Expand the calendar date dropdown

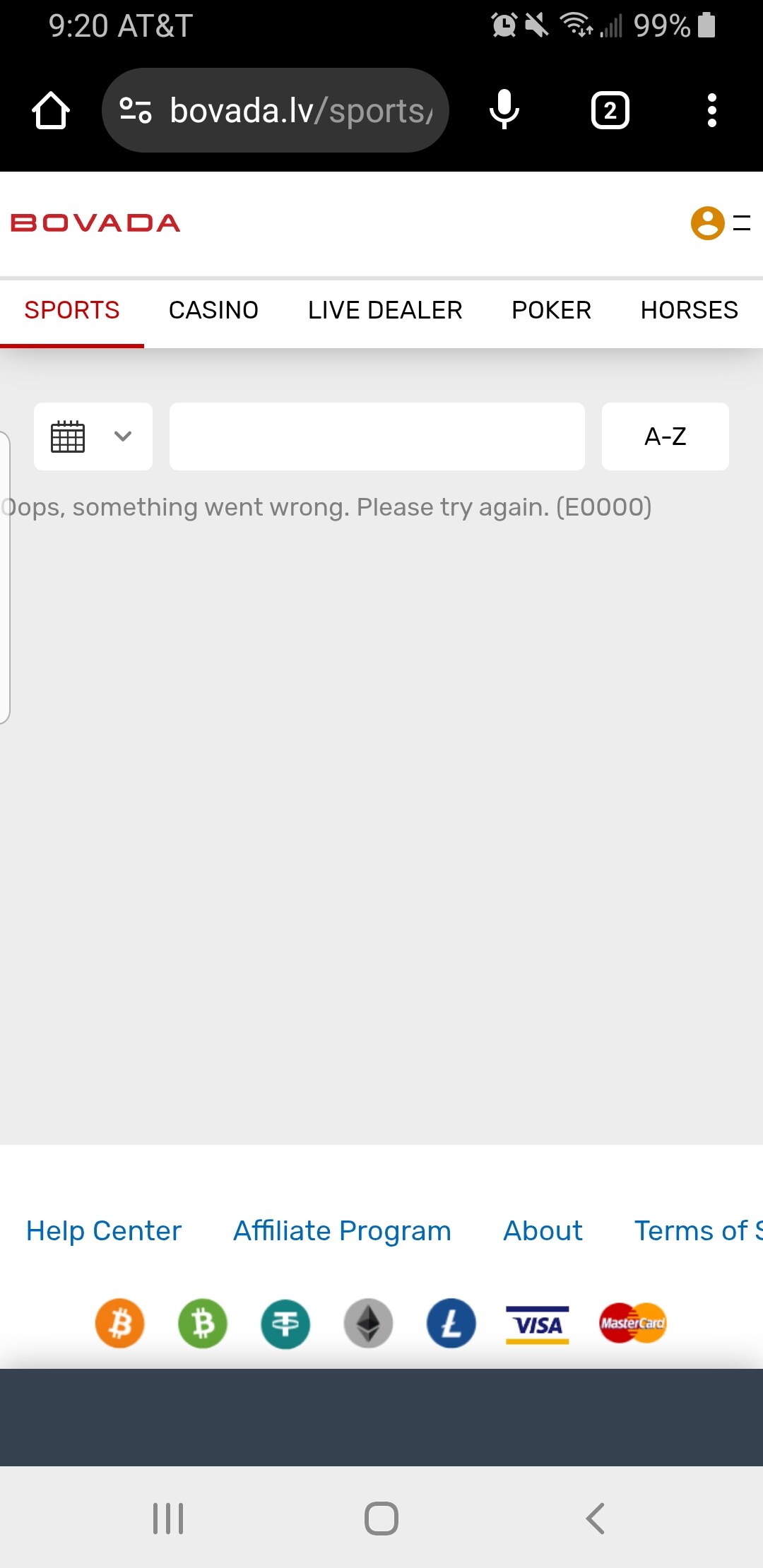tap(93, 436)
